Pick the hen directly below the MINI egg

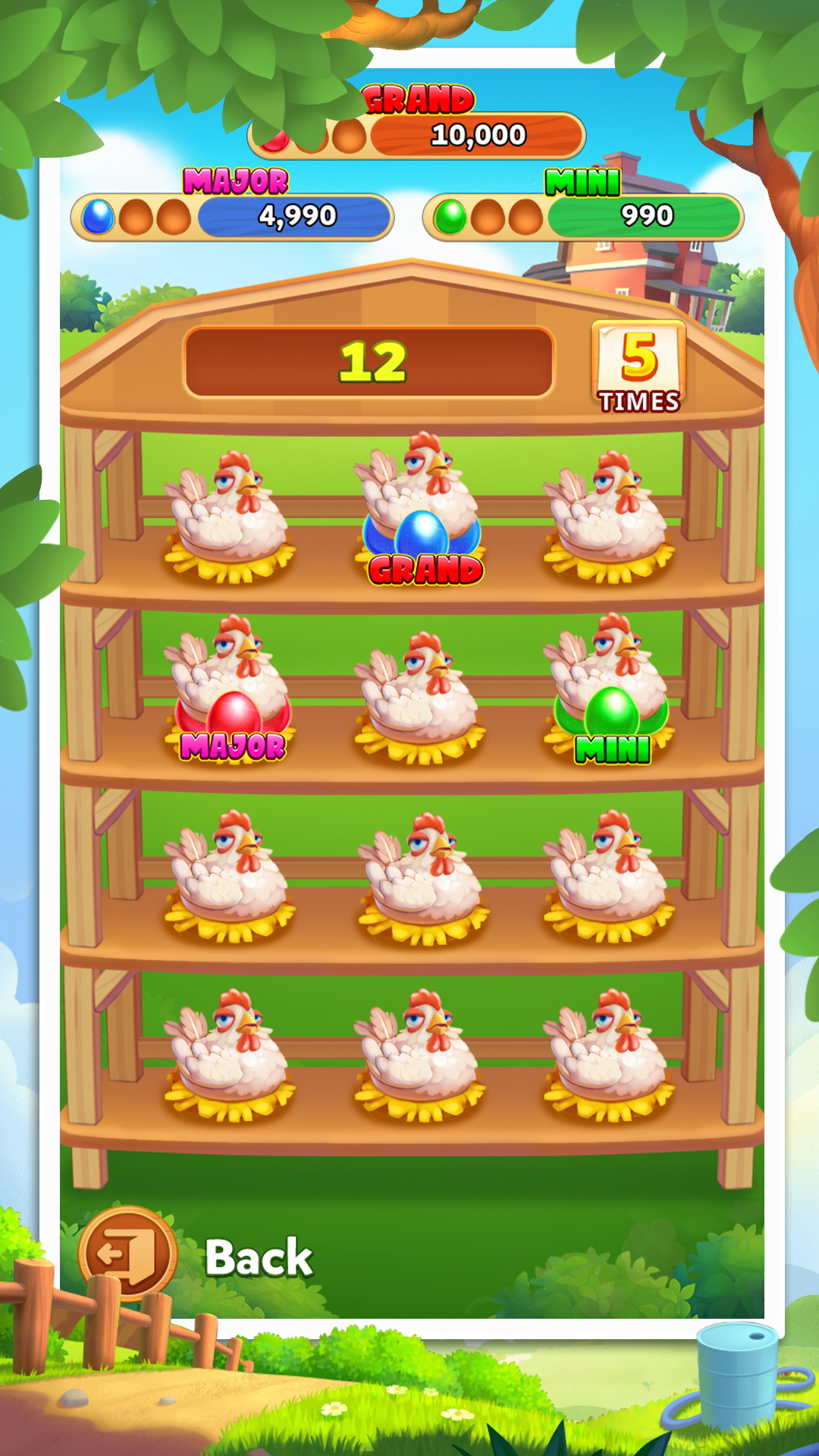click(x=608, y=876)
